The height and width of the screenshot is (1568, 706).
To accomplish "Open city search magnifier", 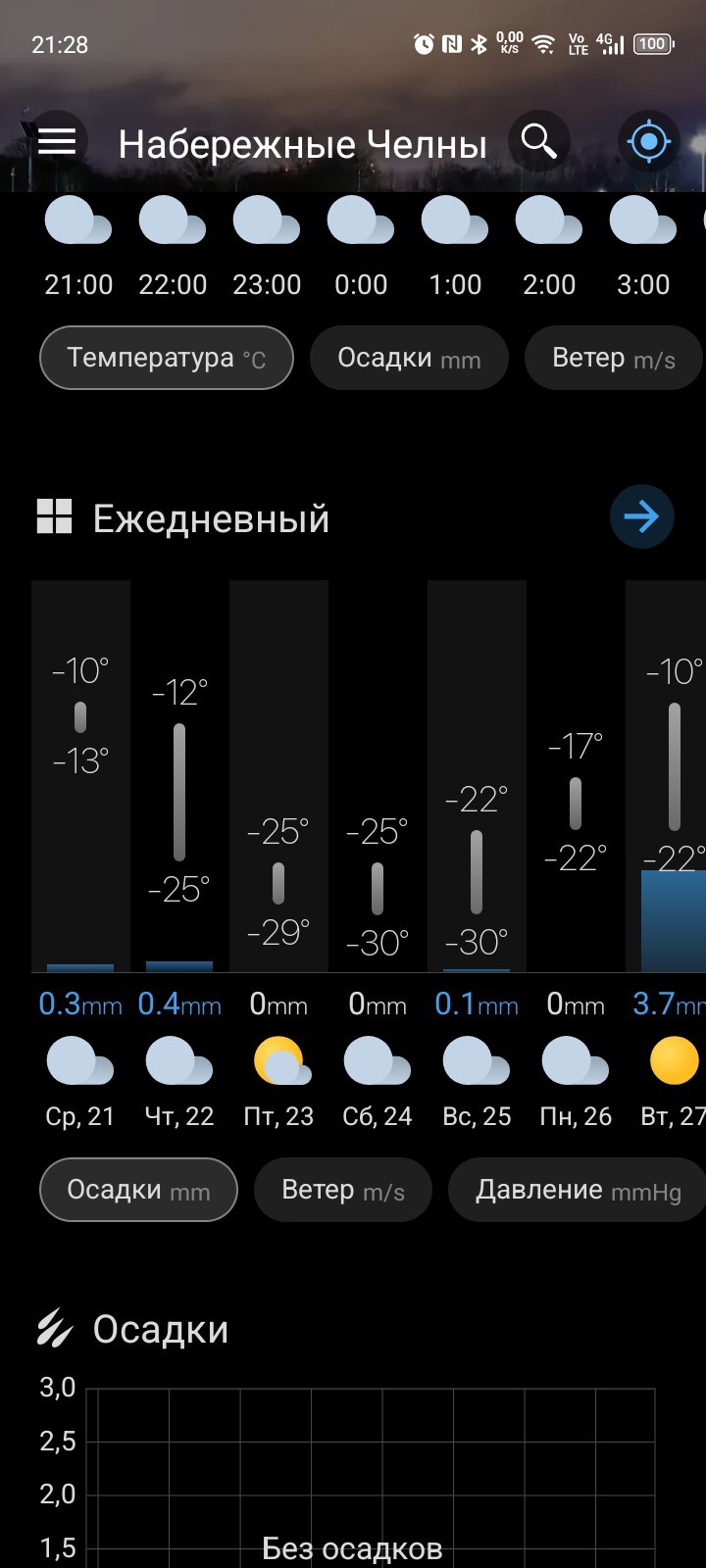I will coord(539,142).
